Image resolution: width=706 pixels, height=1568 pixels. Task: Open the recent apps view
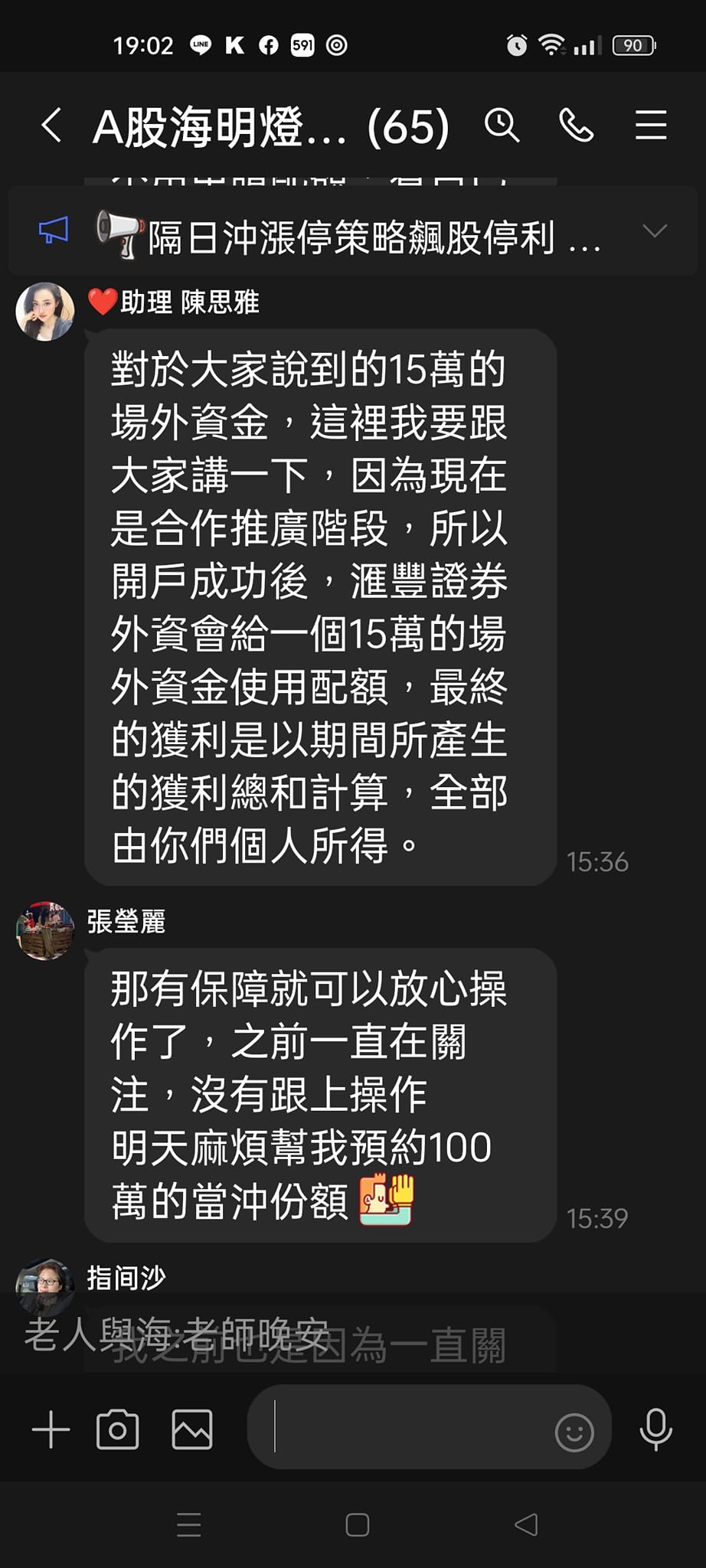point(188,1525)
